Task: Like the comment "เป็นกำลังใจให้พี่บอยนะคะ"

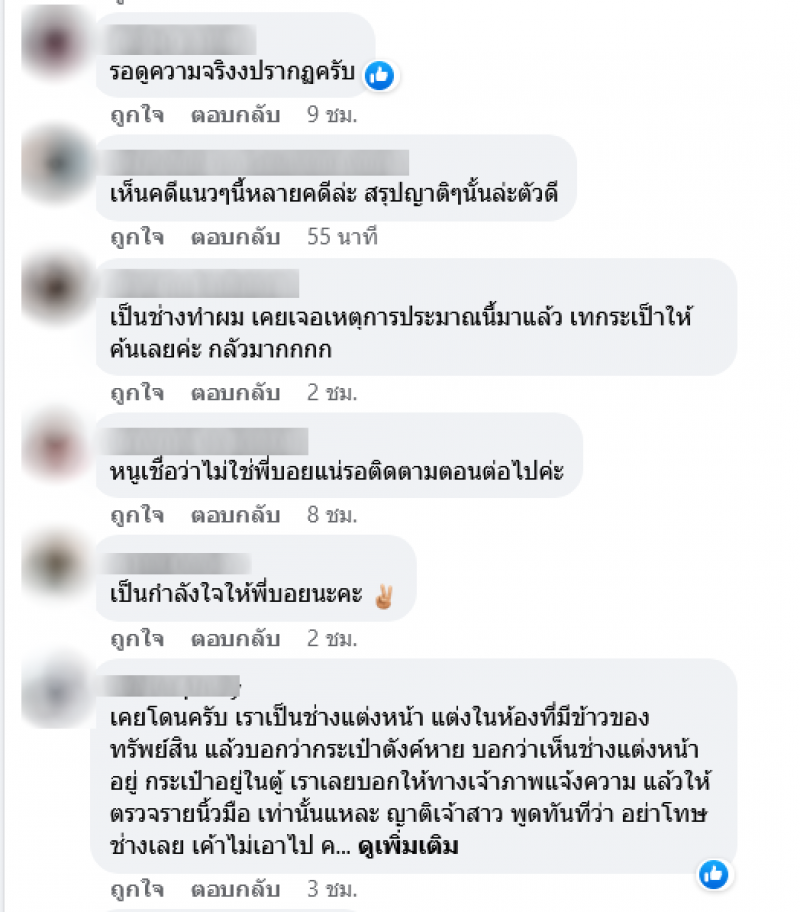Action: (x=137, y=638)
